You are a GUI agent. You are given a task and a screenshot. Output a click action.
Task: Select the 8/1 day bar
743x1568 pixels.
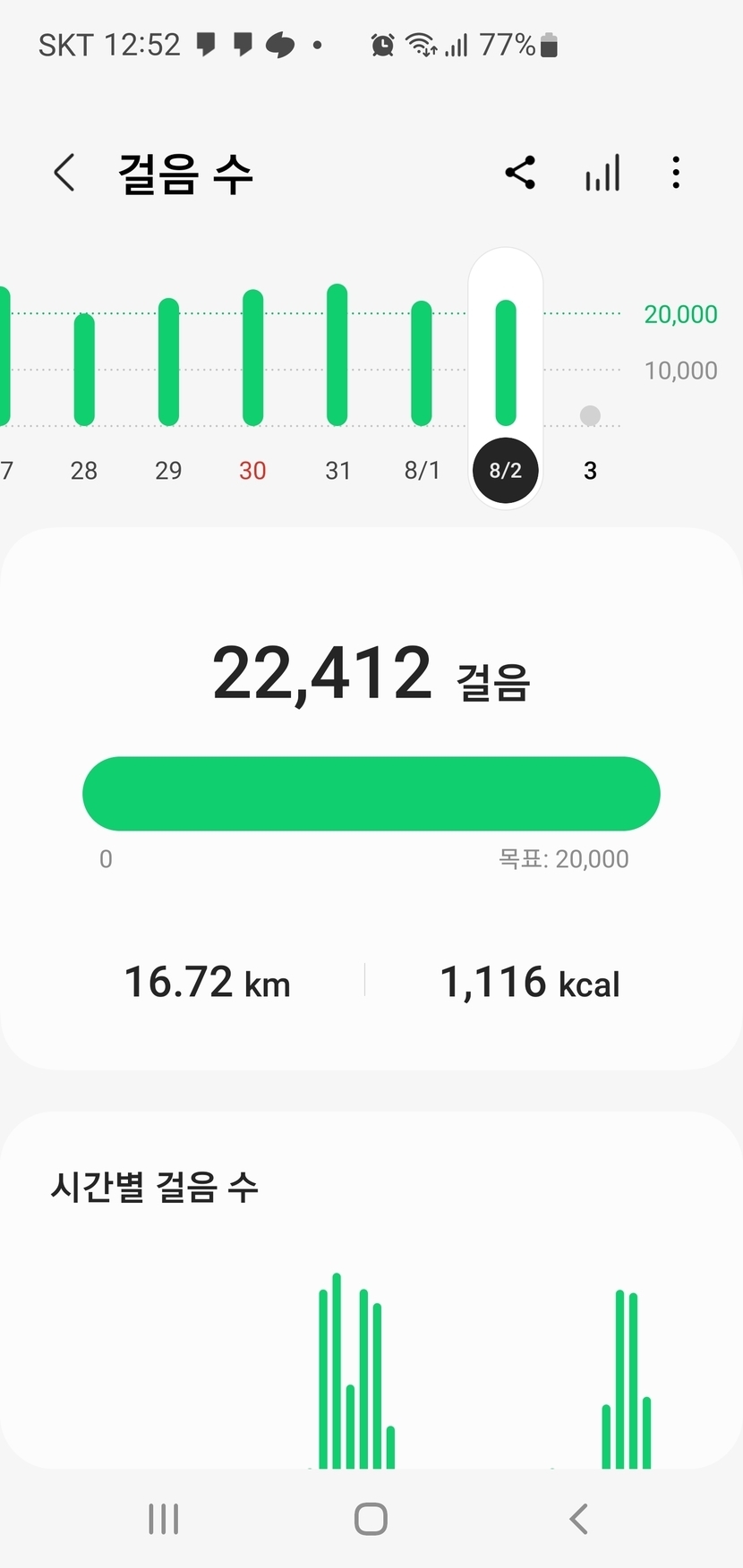click(x=422, y=363)
